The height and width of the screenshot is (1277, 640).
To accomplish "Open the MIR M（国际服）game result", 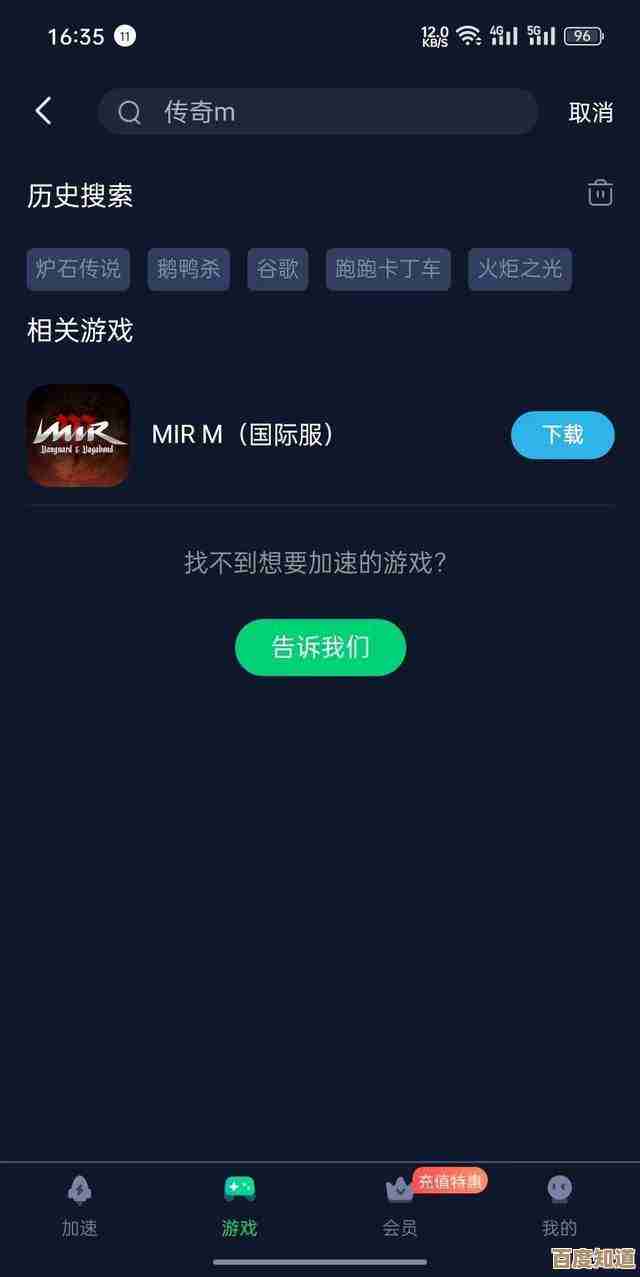I will click(243, 435).
